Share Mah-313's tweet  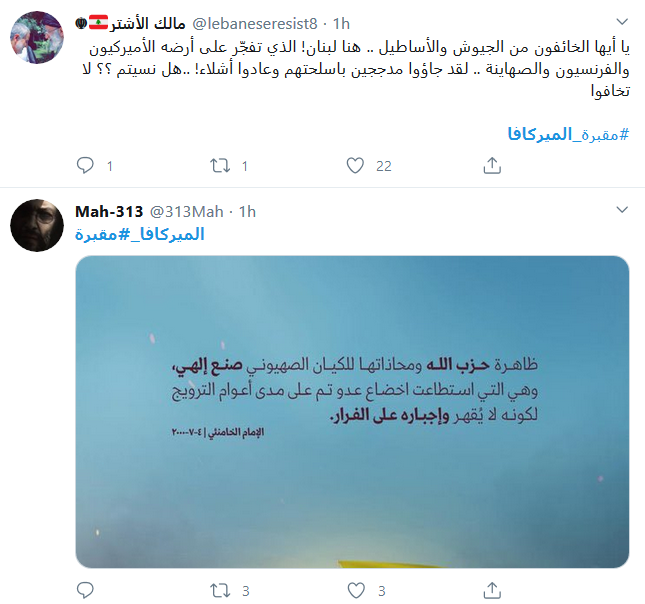491,590
